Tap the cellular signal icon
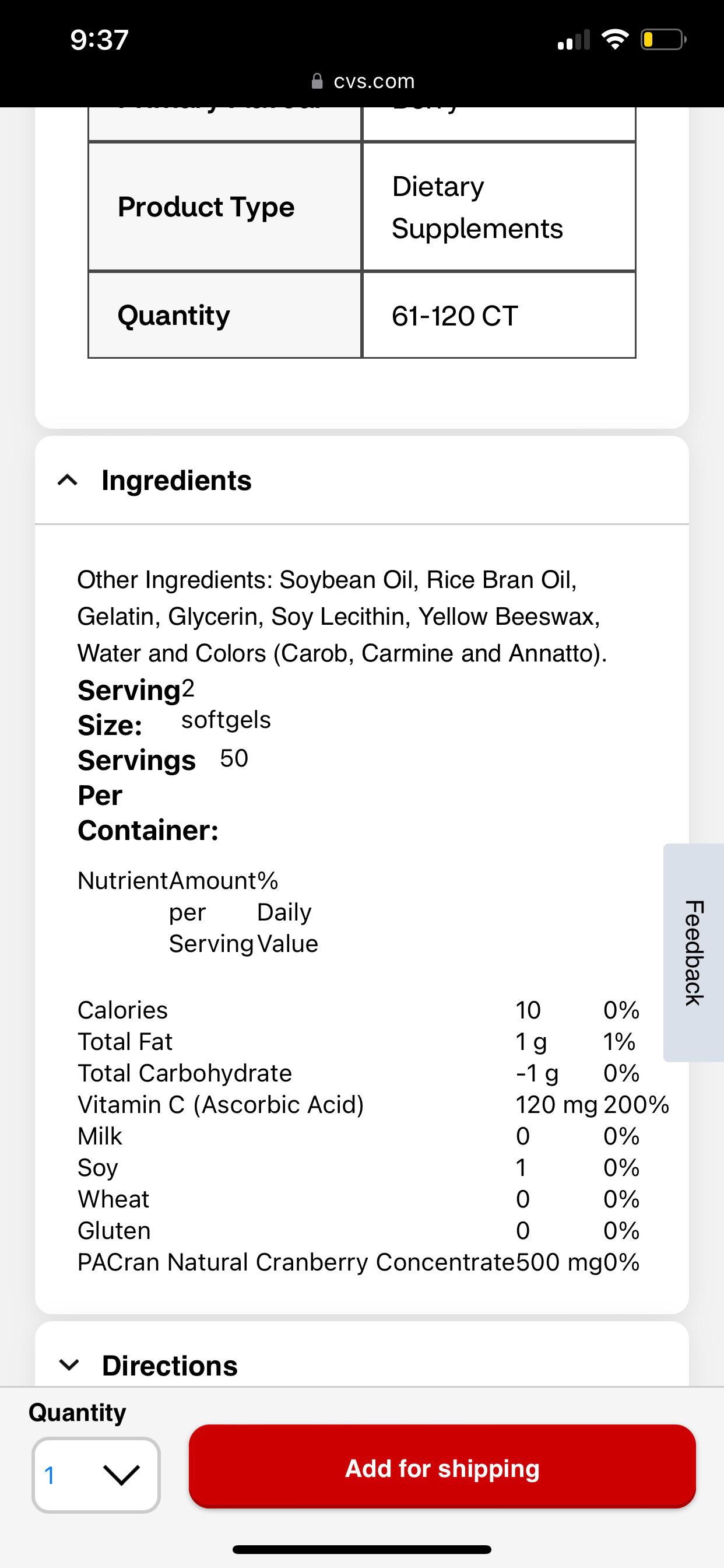The image size is (724, 1568). click(x=572, y=39)
